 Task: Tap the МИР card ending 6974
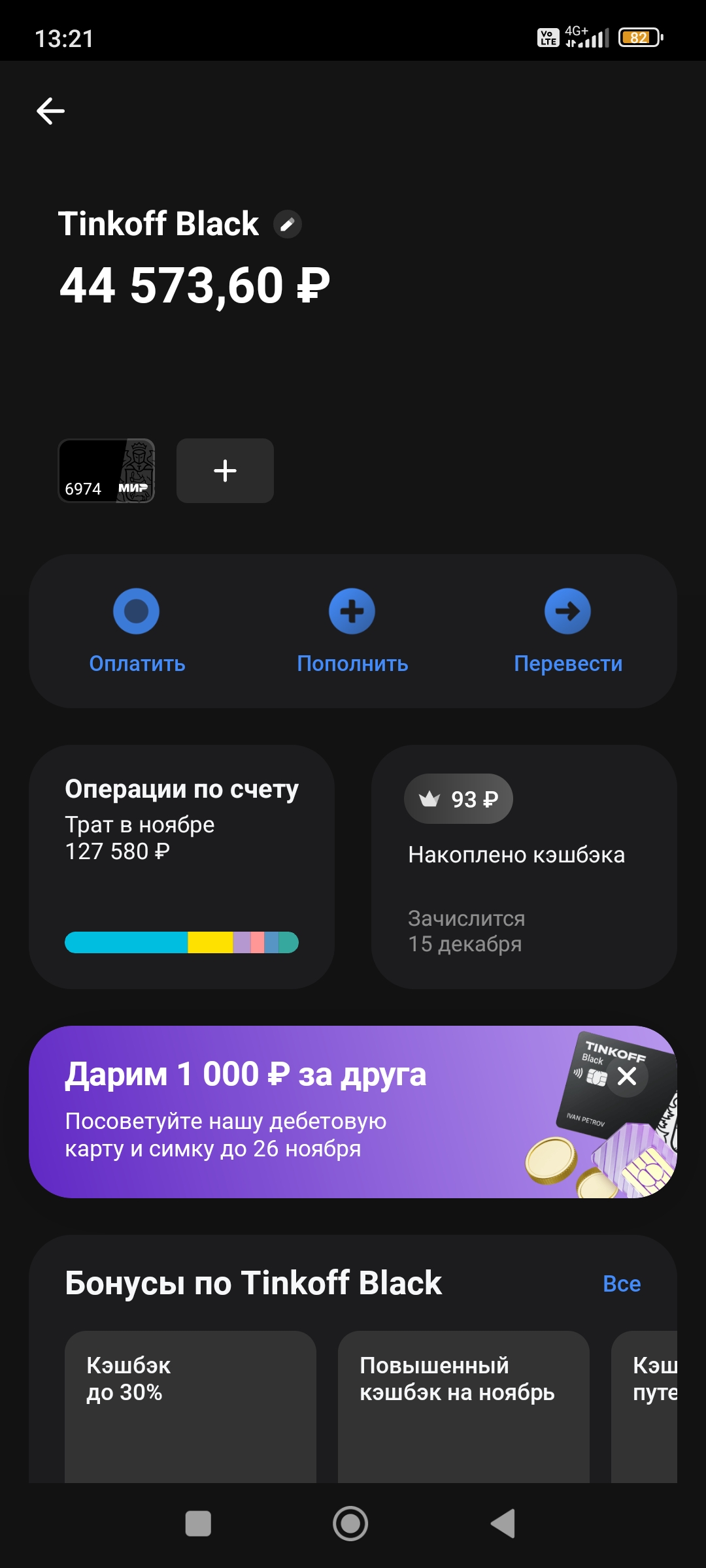tap(107, 471)
